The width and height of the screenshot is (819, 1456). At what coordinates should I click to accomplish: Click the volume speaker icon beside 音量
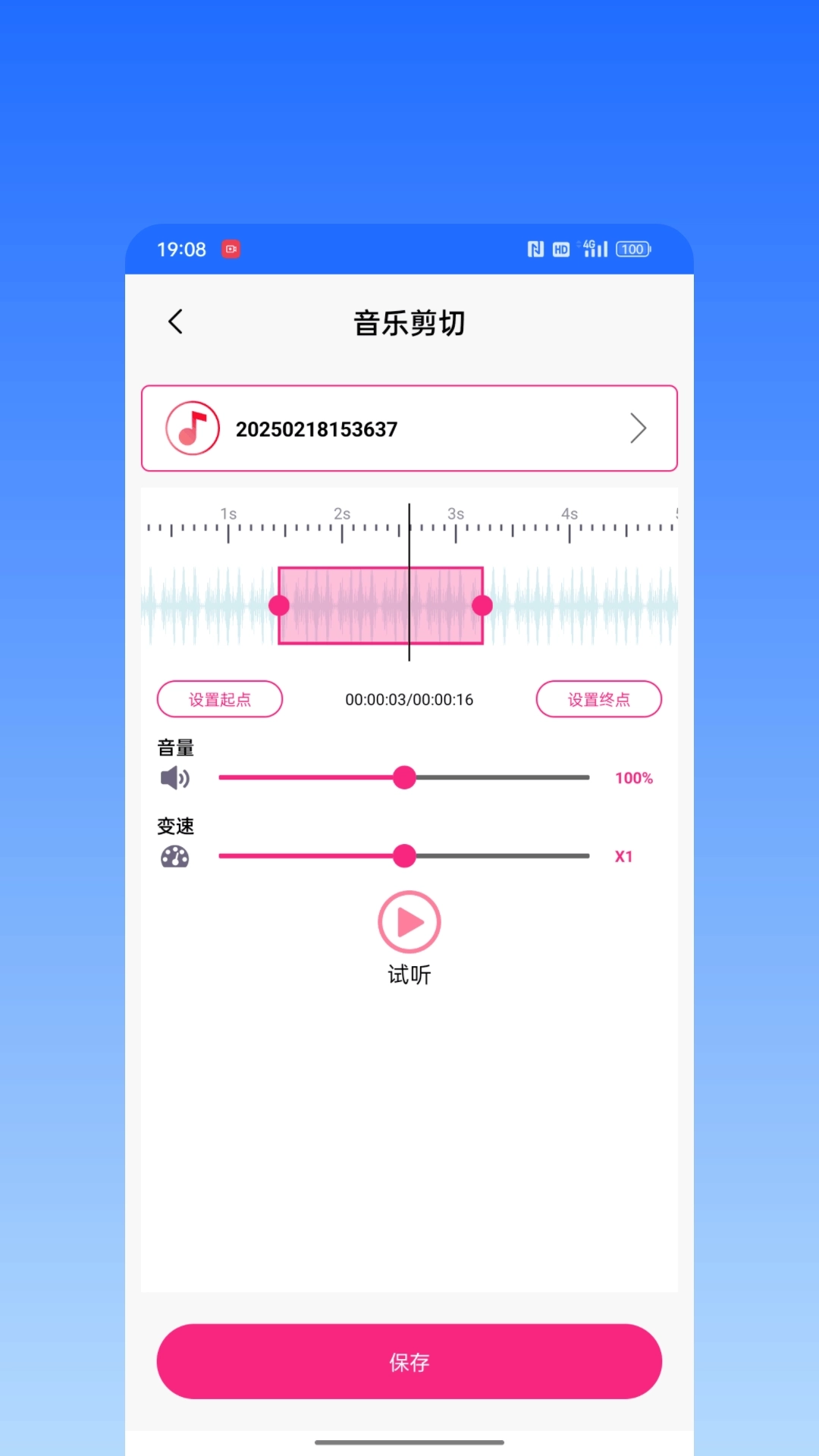click(x=175, y=778)
